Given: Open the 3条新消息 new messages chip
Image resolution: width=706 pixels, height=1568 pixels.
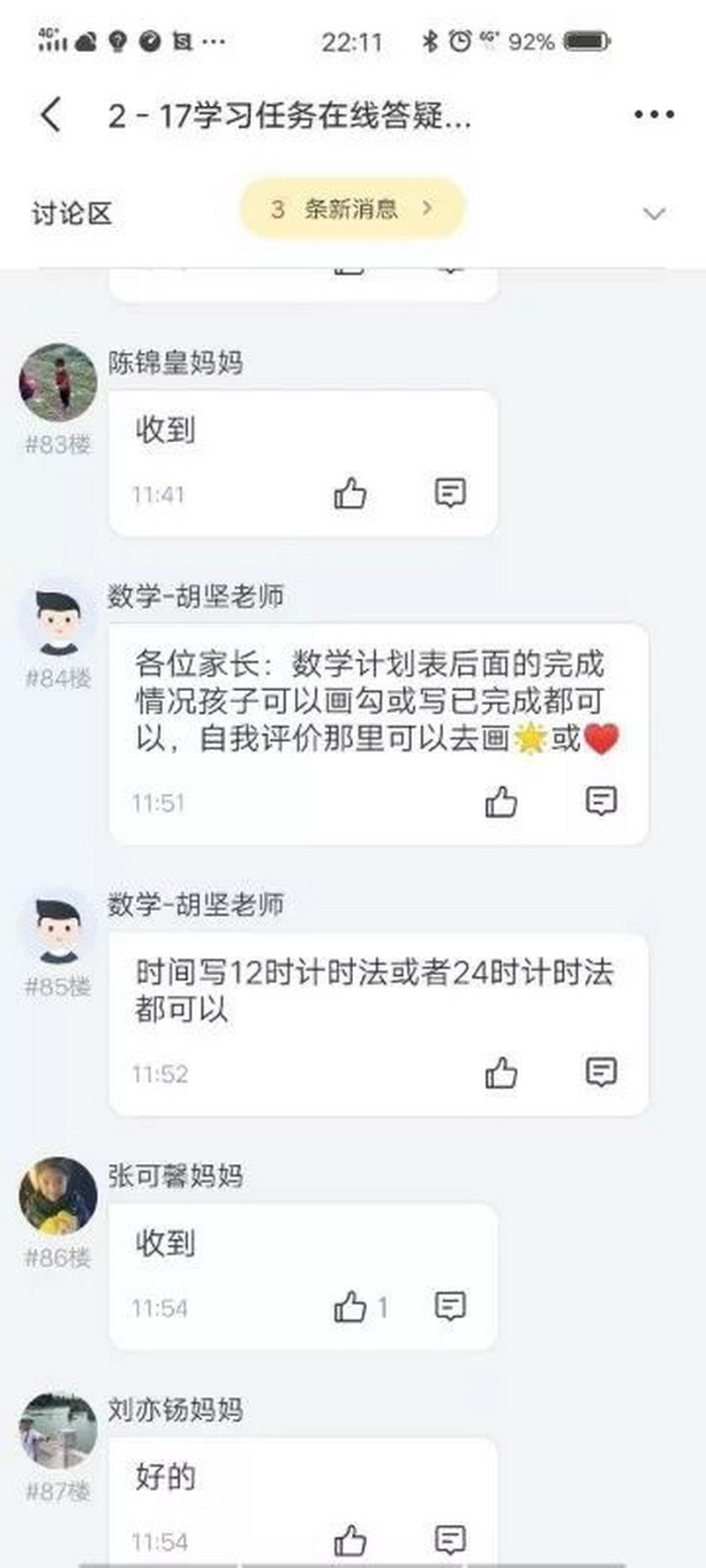Looking at the screenshot, I should [351, 209].
